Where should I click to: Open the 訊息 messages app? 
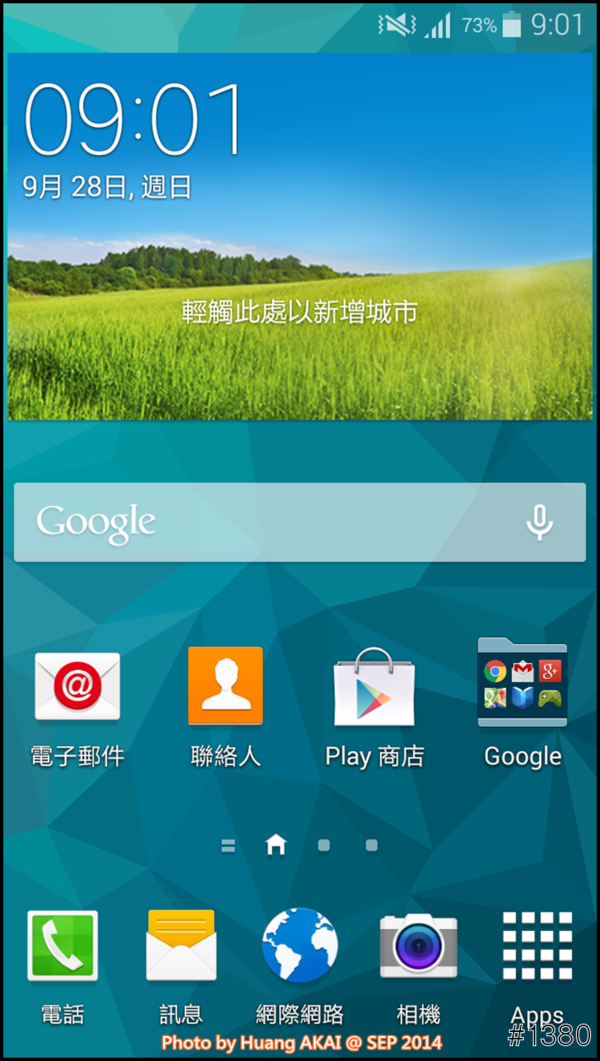pos(181,948)
